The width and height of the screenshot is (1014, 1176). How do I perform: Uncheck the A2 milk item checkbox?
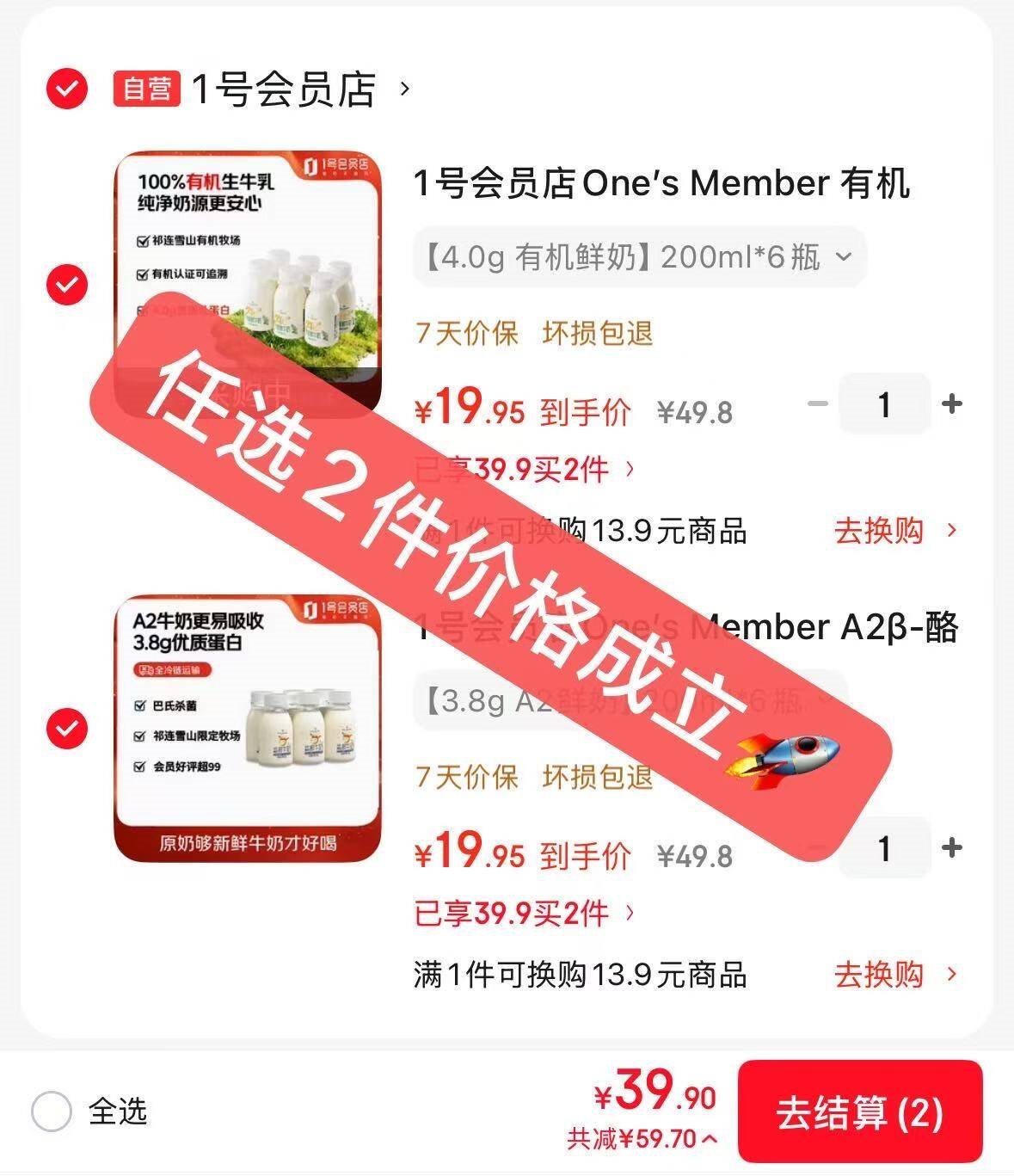(x=67, y=729)
